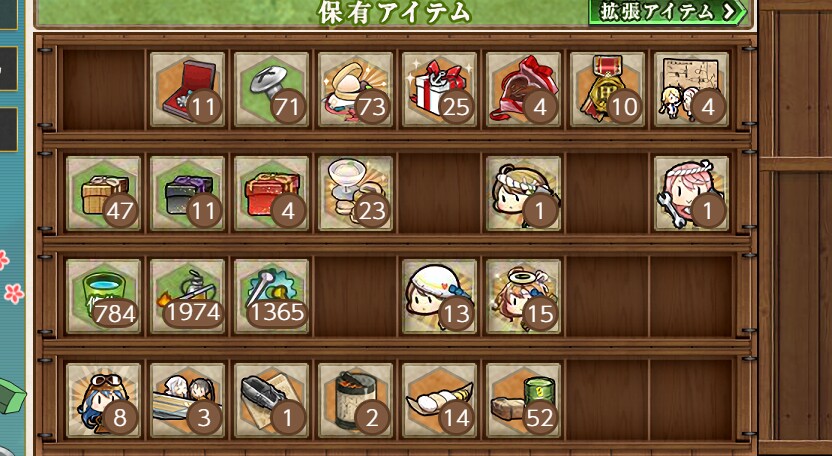This screenshot has width=832, height=456.
Task: Select the purple furniture box with count 11
Action: click(188, 193)
